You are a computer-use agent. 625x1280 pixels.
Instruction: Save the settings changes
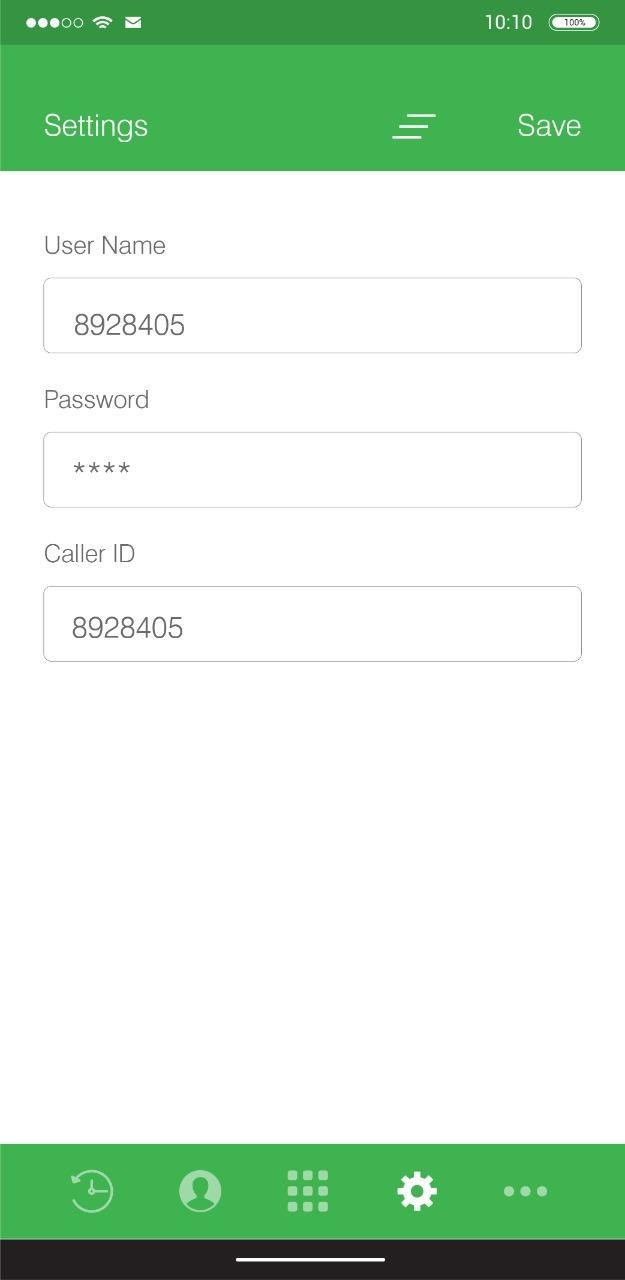coord(548,126)
